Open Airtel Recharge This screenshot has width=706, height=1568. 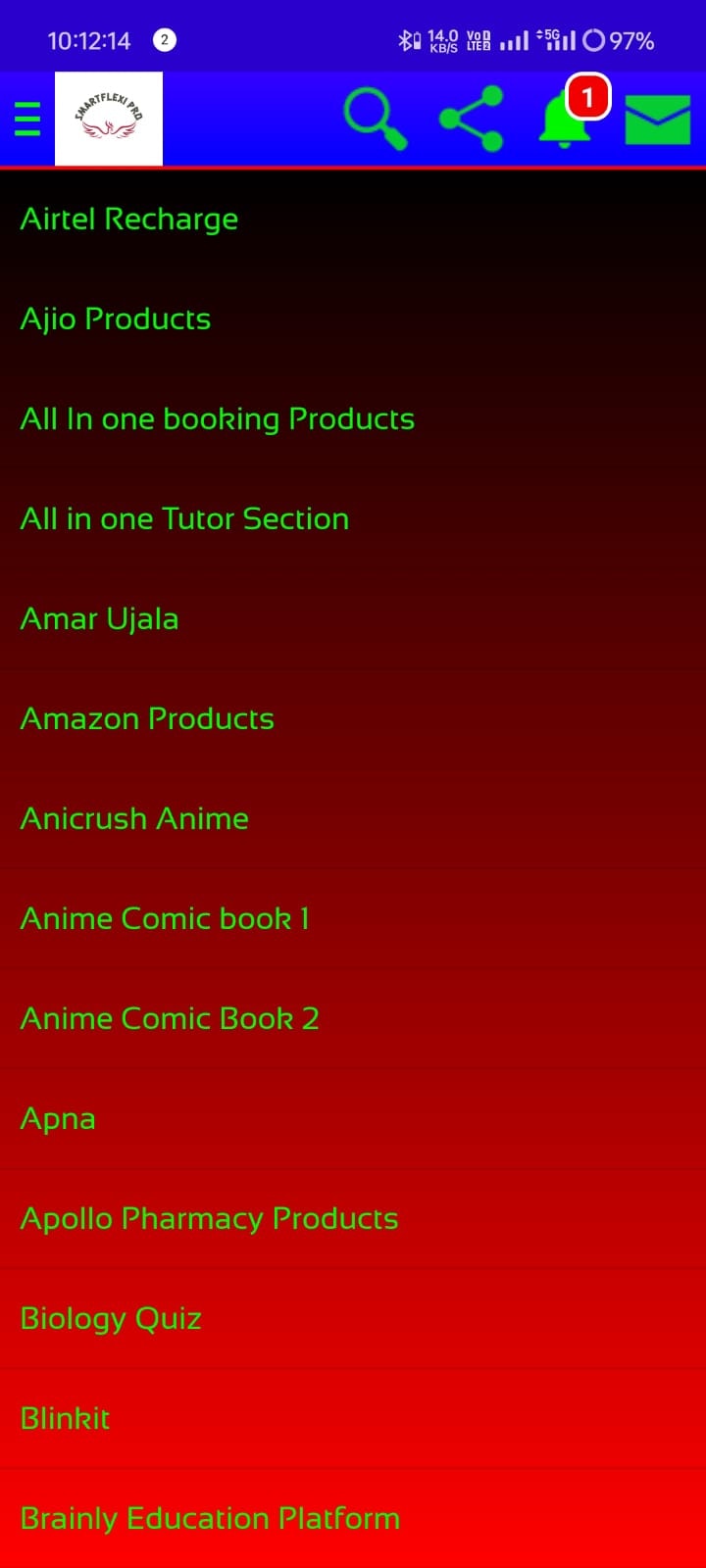(x=129, y=220)
